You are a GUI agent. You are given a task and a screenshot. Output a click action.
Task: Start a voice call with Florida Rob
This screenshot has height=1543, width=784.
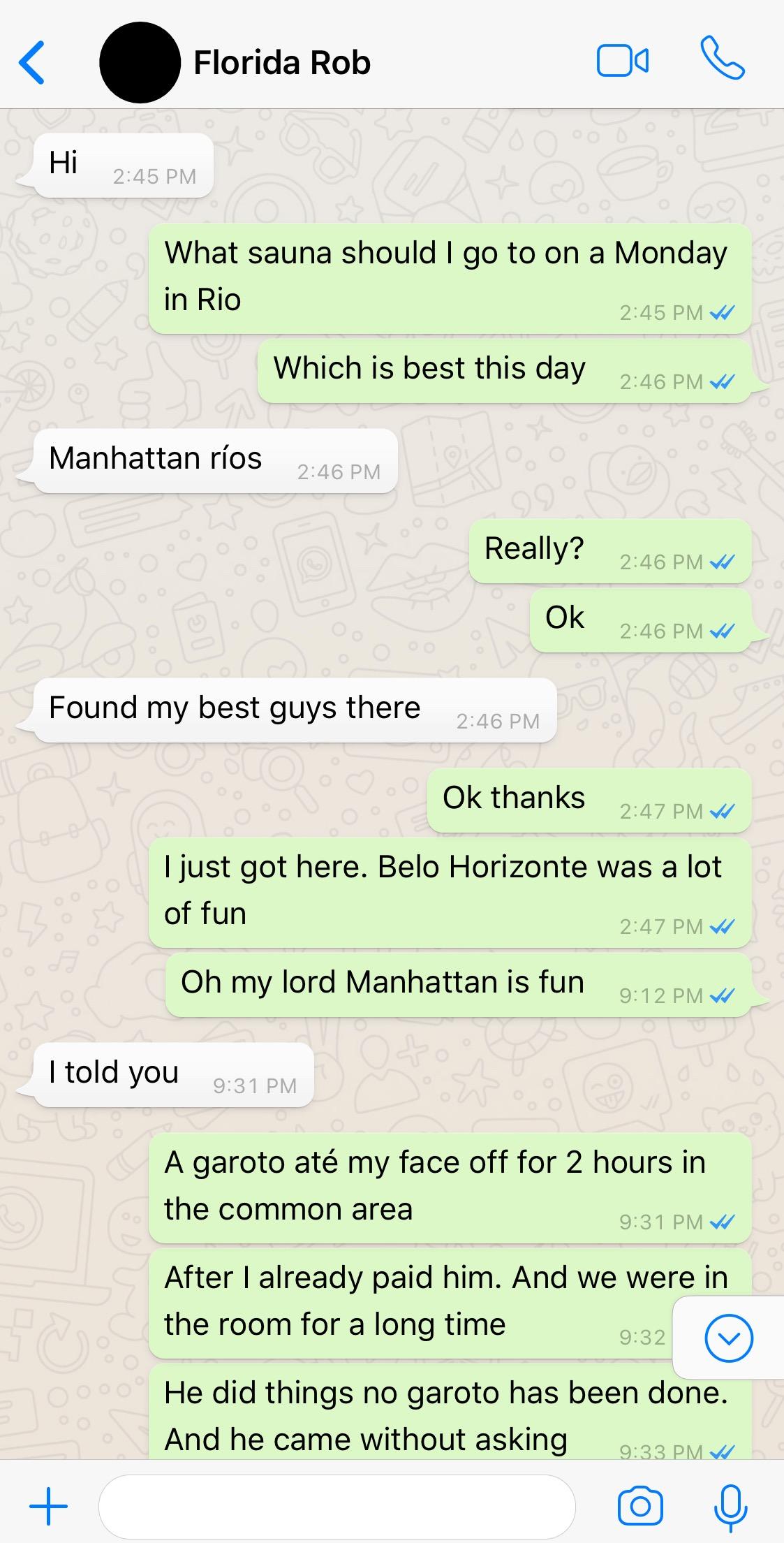pos(723,59)
